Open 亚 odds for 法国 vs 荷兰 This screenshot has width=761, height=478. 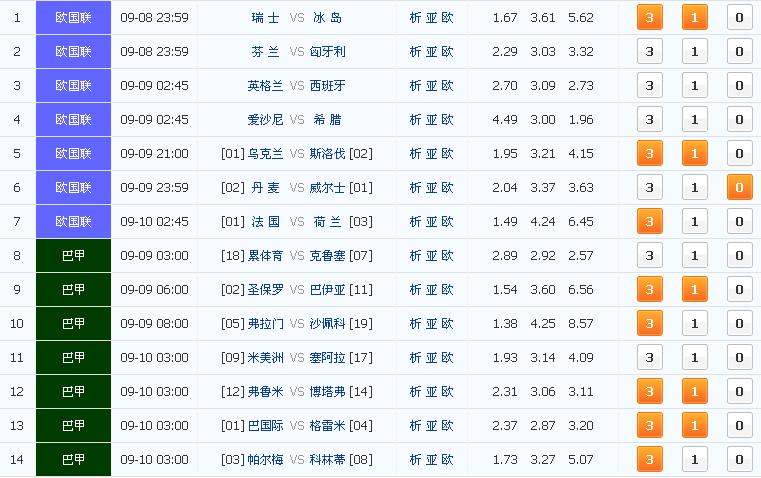(x=431, y=222)
